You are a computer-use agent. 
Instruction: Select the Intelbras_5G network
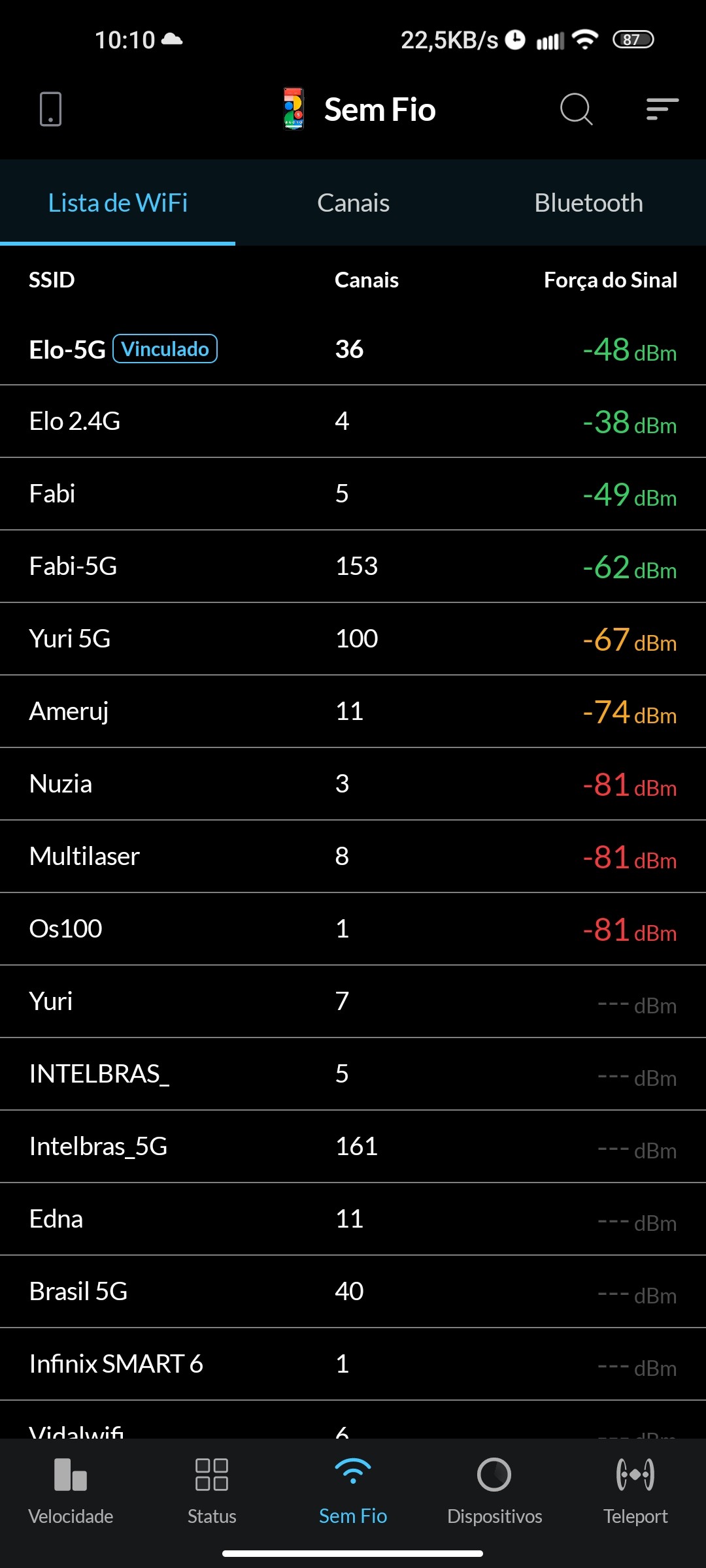353,1147
